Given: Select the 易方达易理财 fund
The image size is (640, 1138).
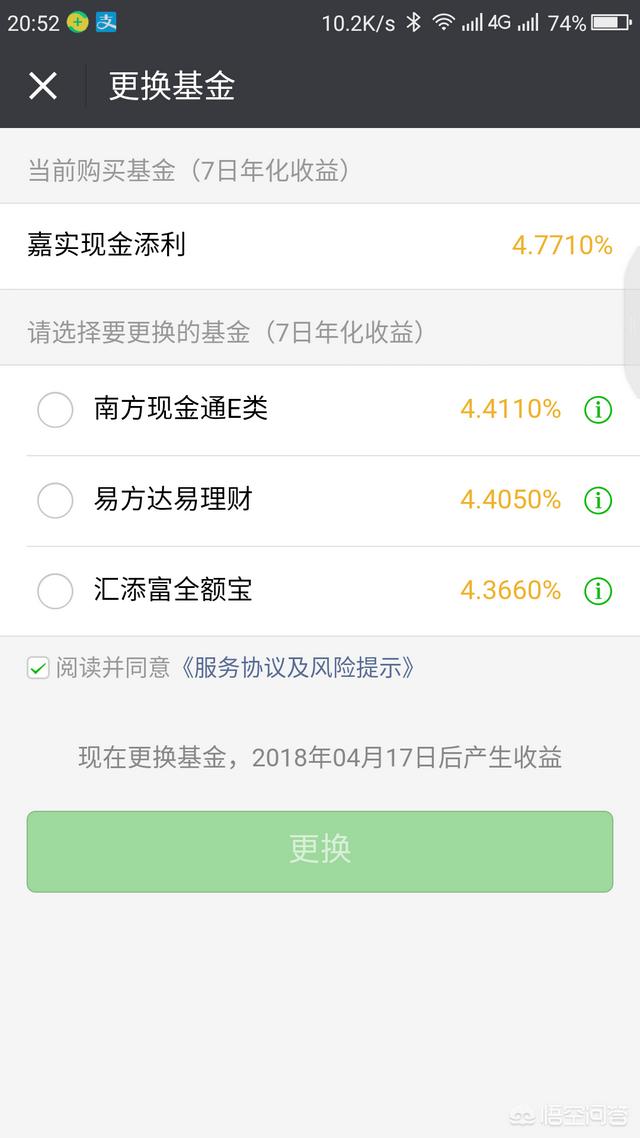Looking at the screenshot, I should point(55,500).
